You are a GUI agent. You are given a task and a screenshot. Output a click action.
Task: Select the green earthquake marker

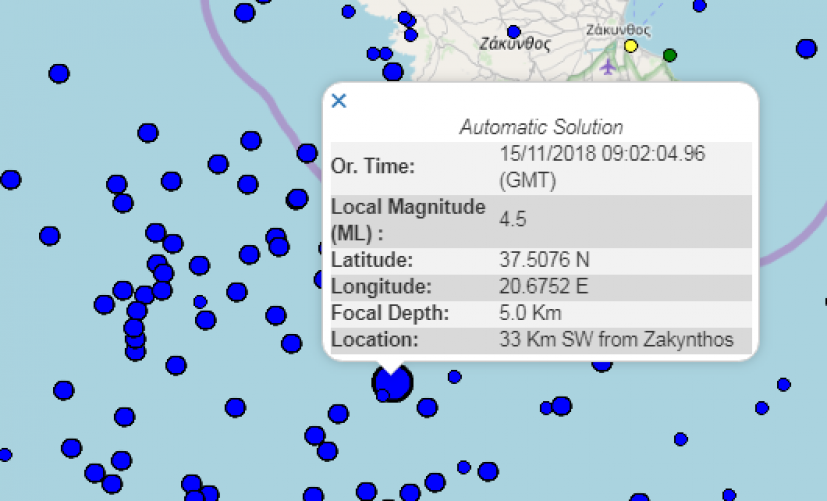tap(670, 54)
